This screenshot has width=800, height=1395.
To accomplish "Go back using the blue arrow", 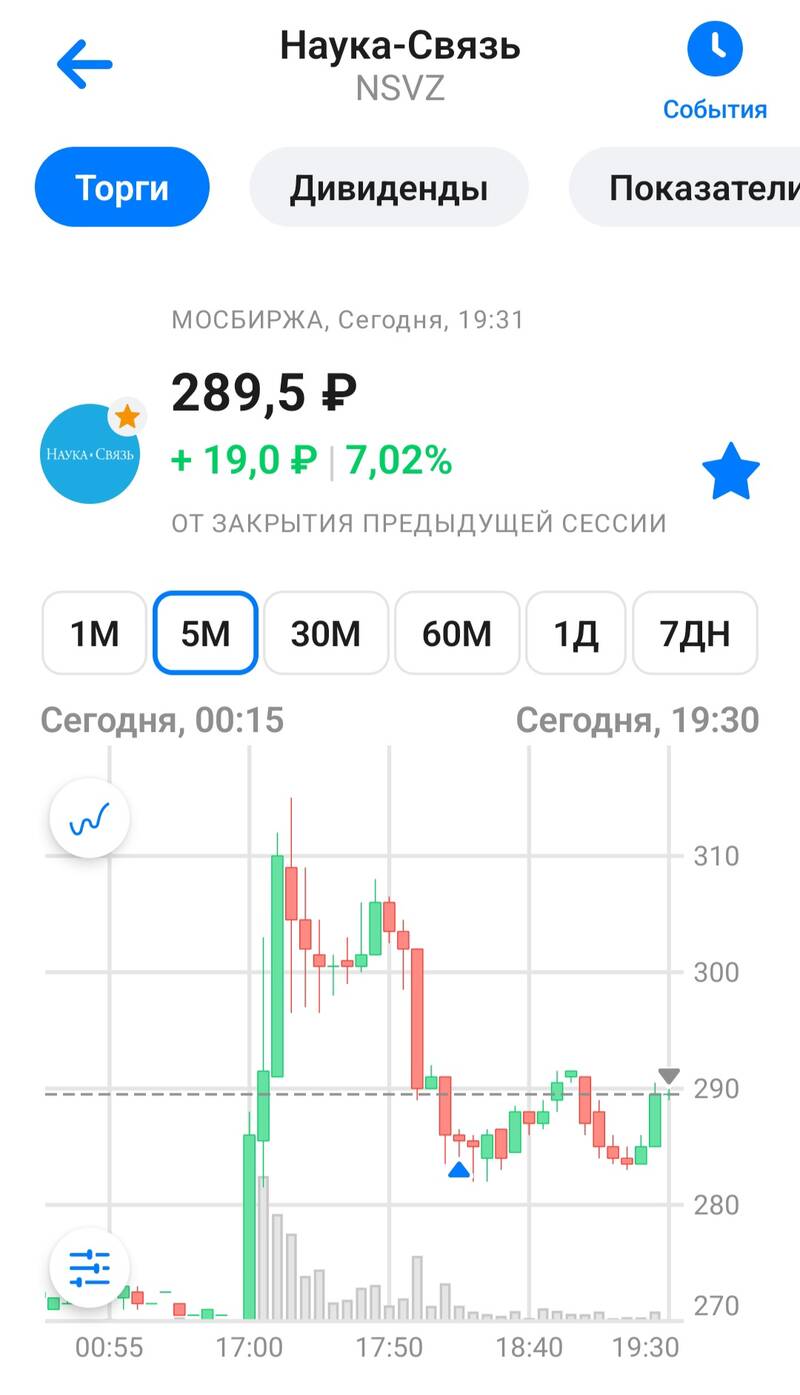I will coord(85,65).
